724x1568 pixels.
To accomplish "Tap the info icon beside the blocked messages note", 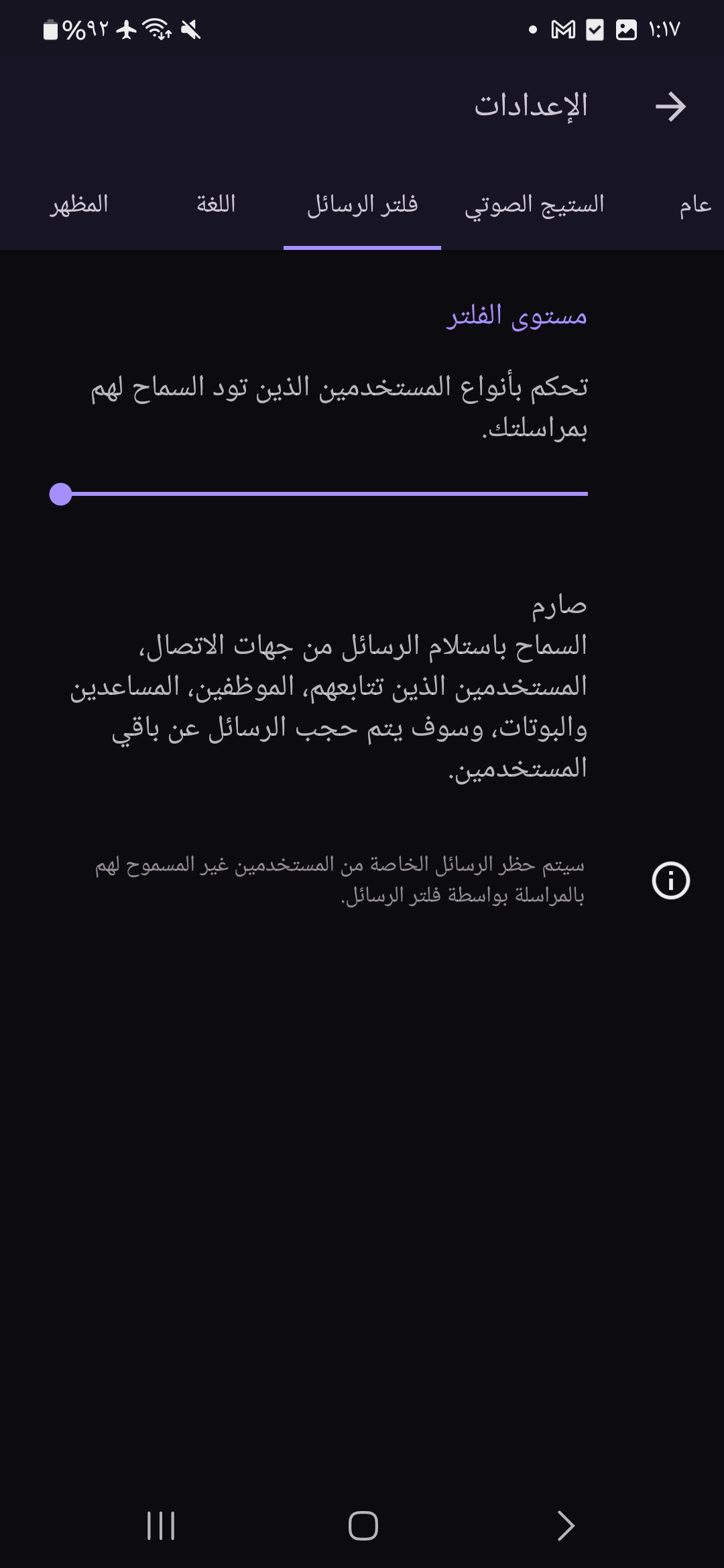I will 670,880.
